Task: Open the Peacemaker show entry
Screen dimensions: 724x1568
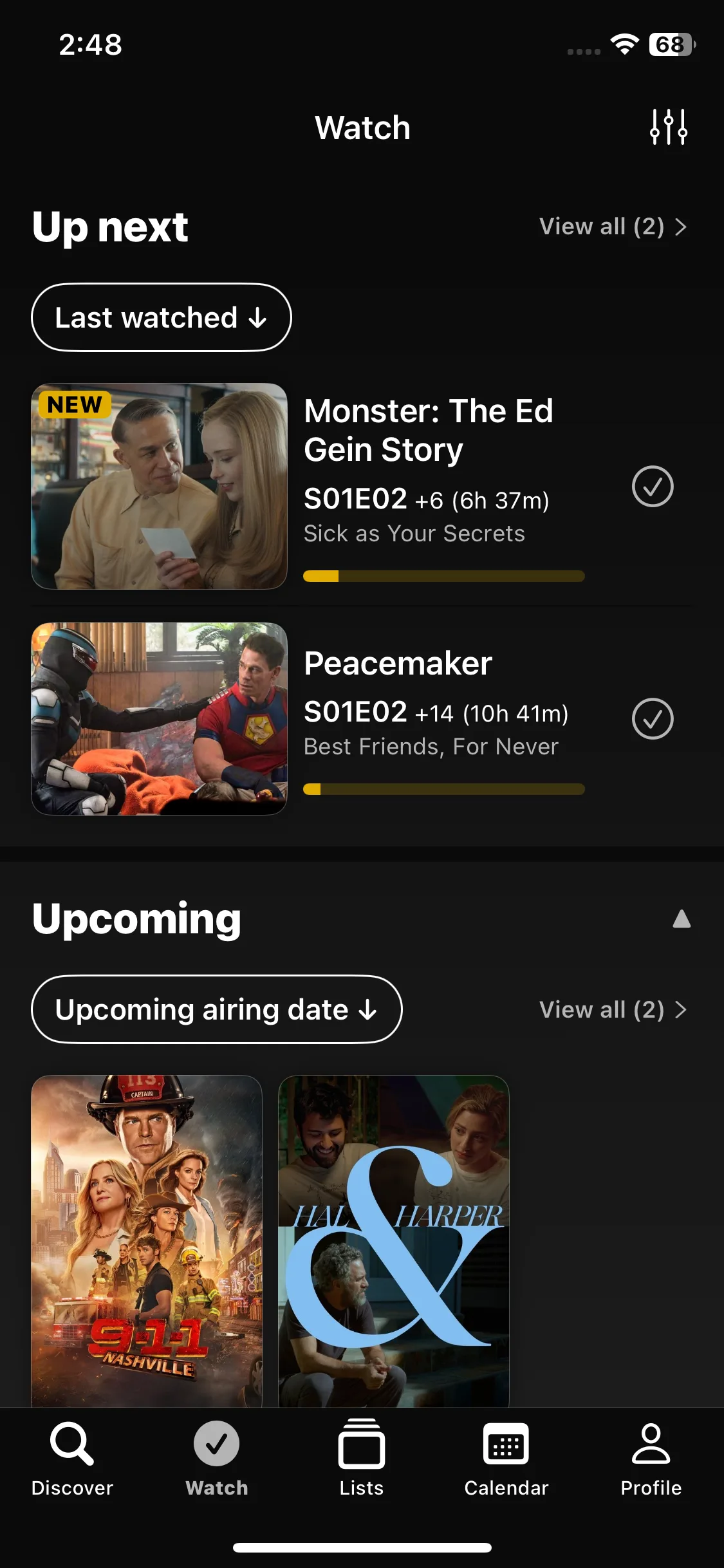Action: pyautogui.click(x=398, y=663)
